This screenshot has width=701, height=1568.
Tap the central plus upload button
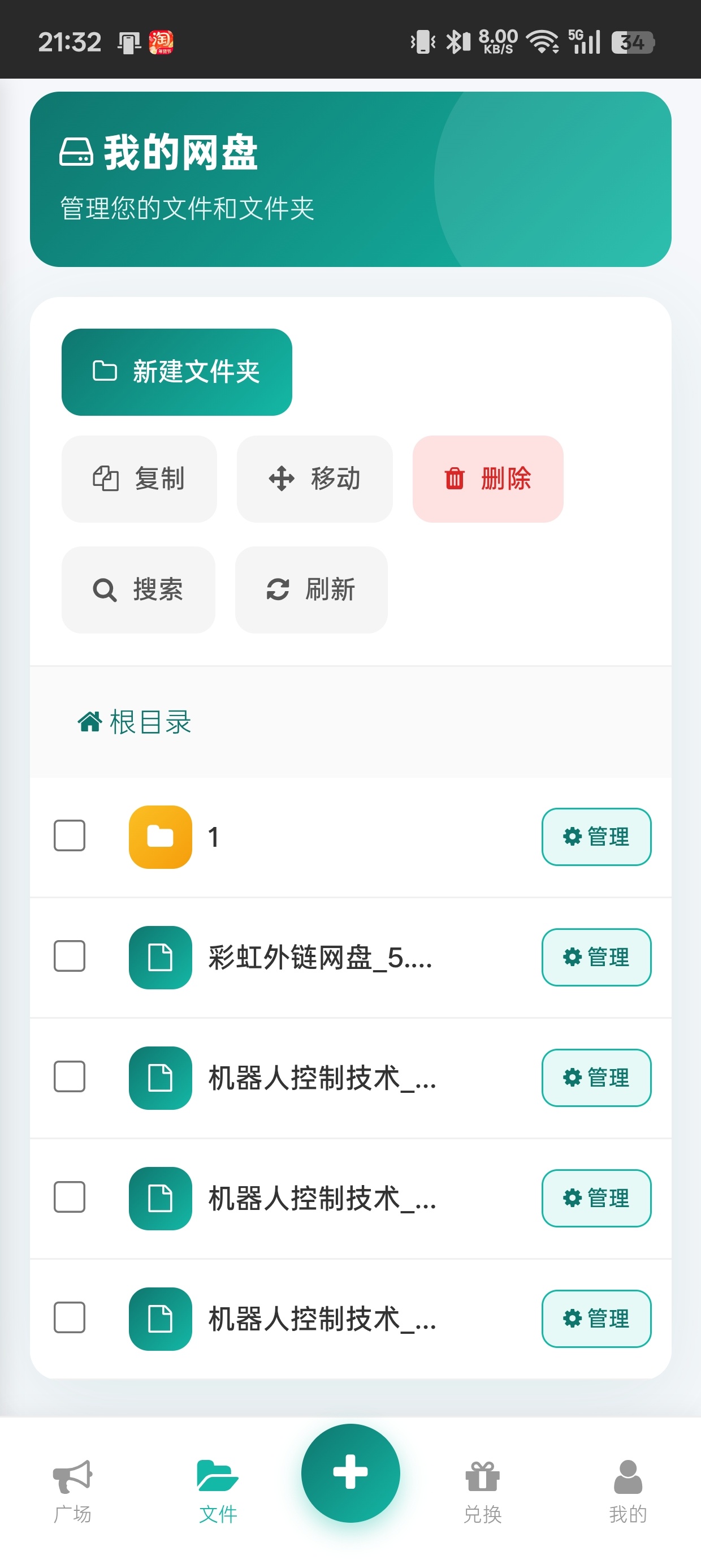350,1473
